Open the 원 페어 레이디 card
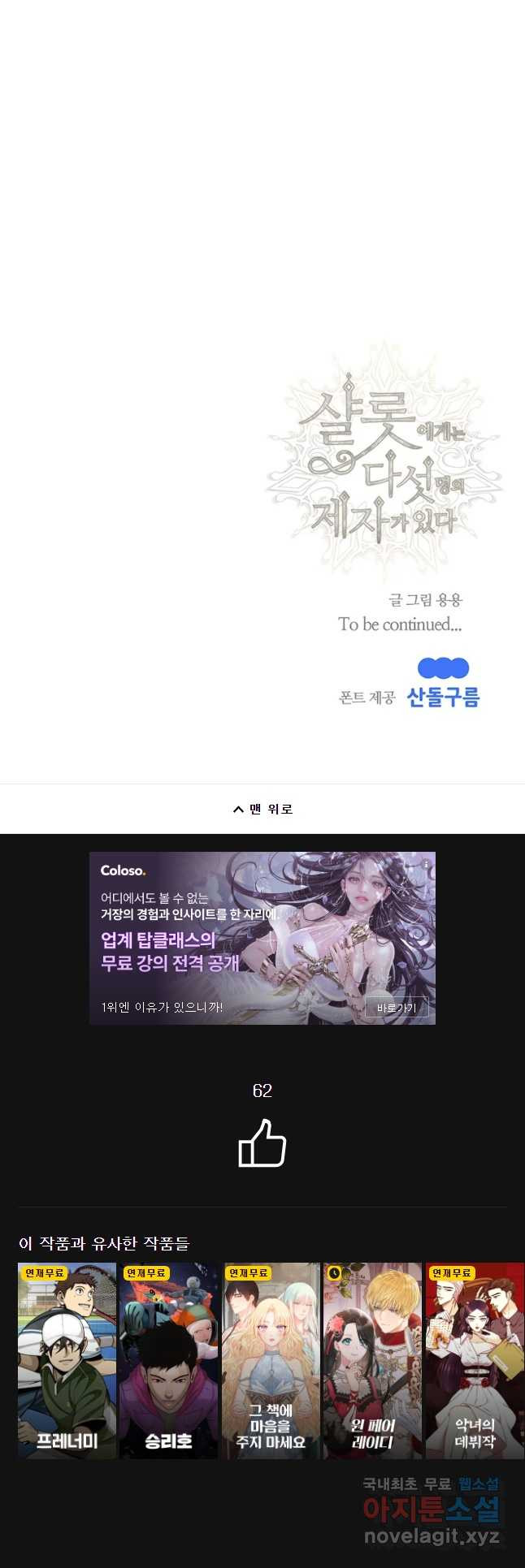 coord(372,1360)
